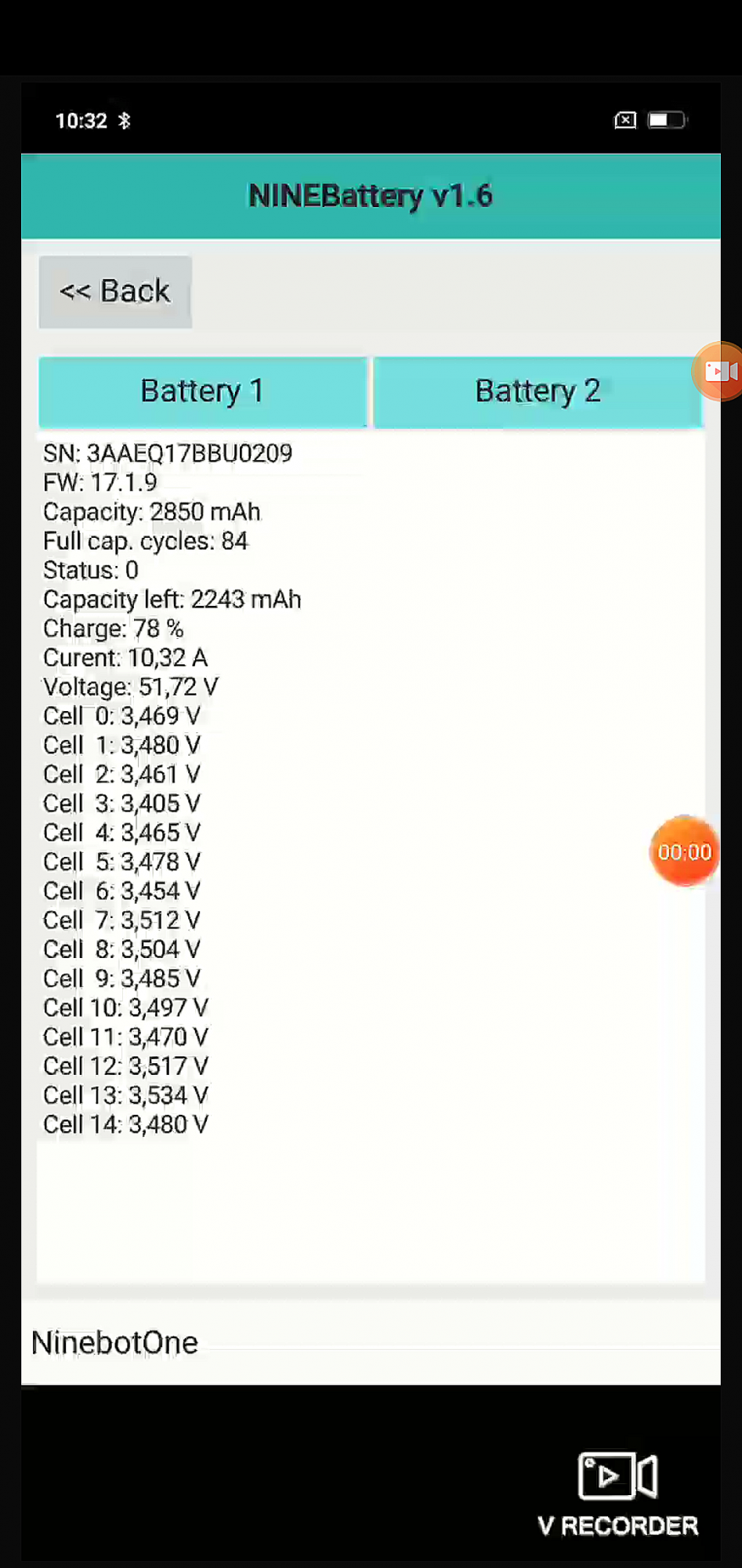Switch to the Battery 2 tab
742x1568 pixels.
537,391
